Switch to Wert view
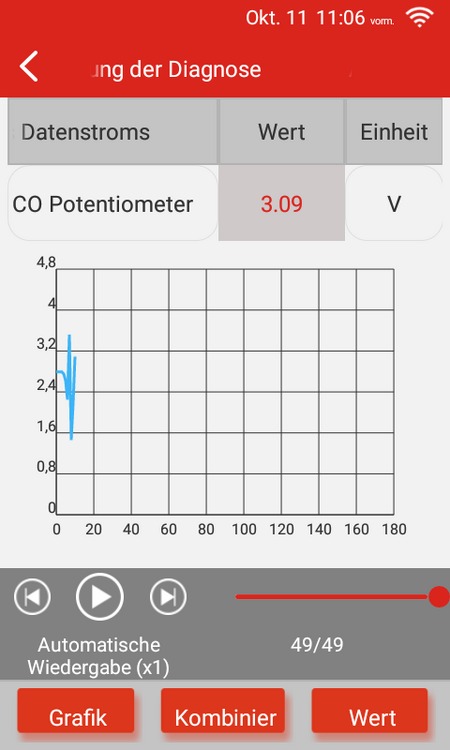This screenshot has height=750, width=450. click(x=370, y=711)
